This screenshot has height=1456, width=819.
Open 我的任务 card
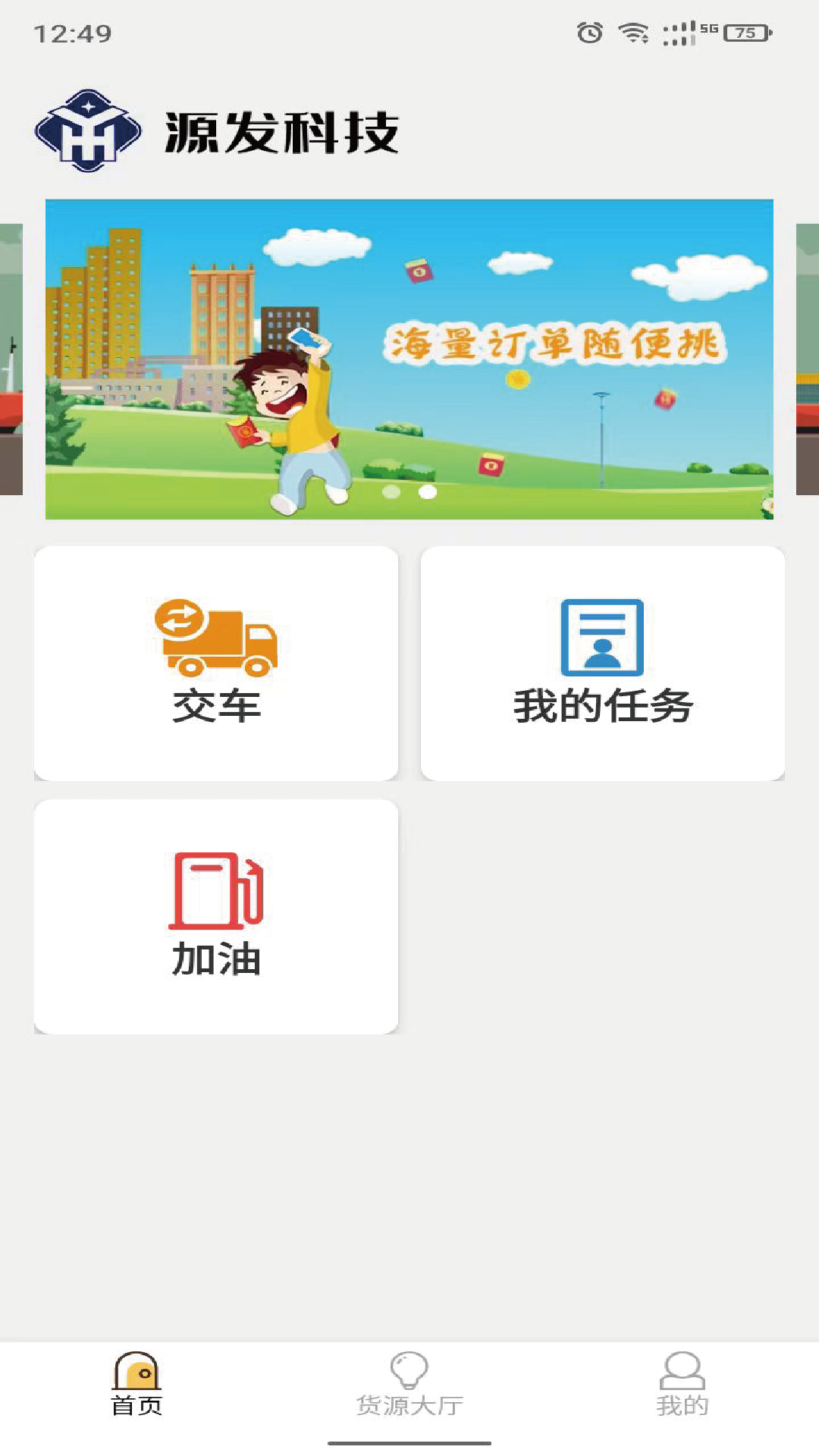[x=602, y=663]
